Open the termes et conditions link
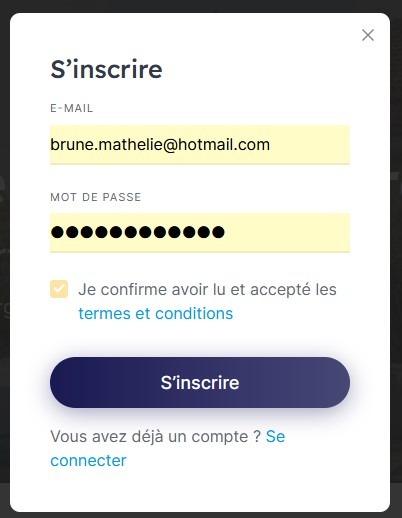Screen dimensions: 402x518 click(156, 313)
